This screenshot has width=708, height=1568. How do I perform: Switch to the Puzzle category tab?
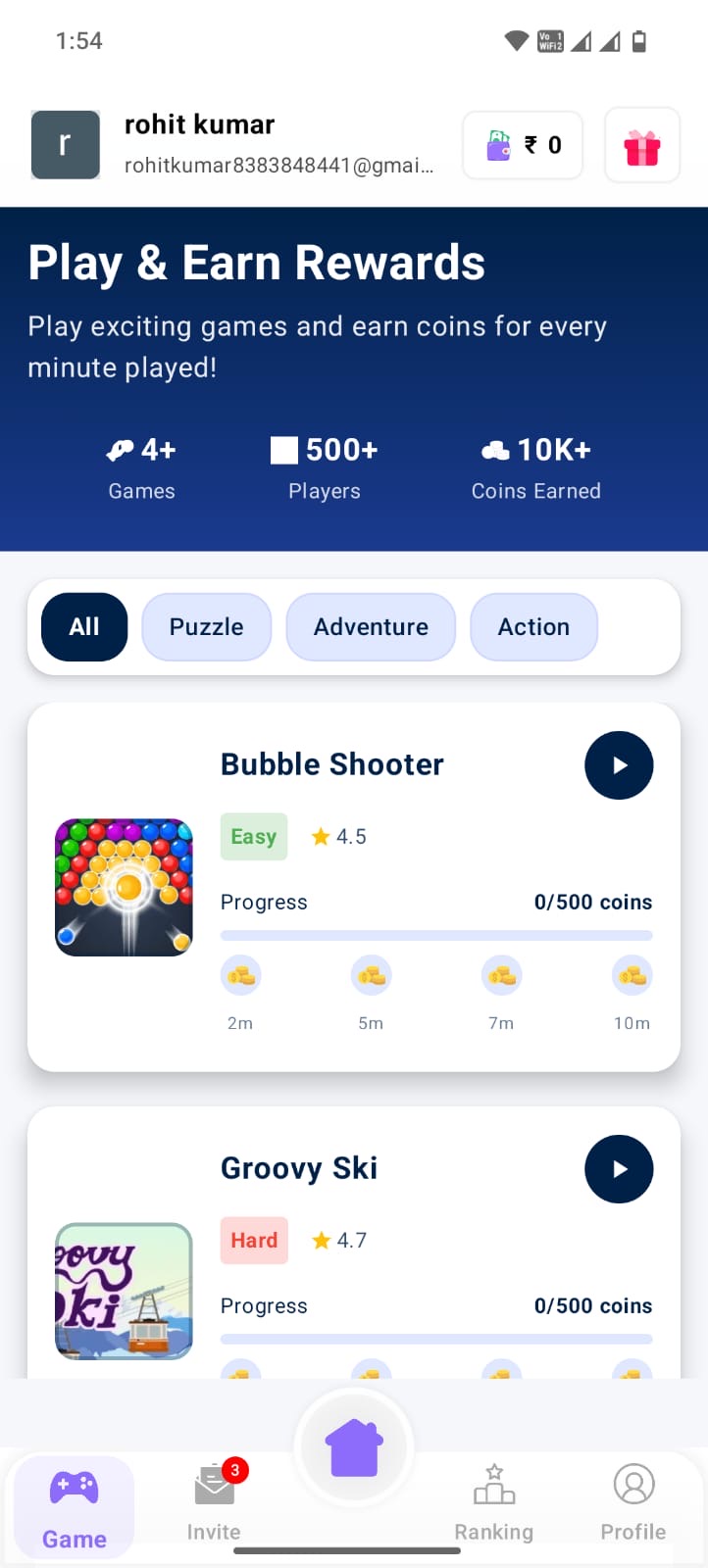coord(206,626)
